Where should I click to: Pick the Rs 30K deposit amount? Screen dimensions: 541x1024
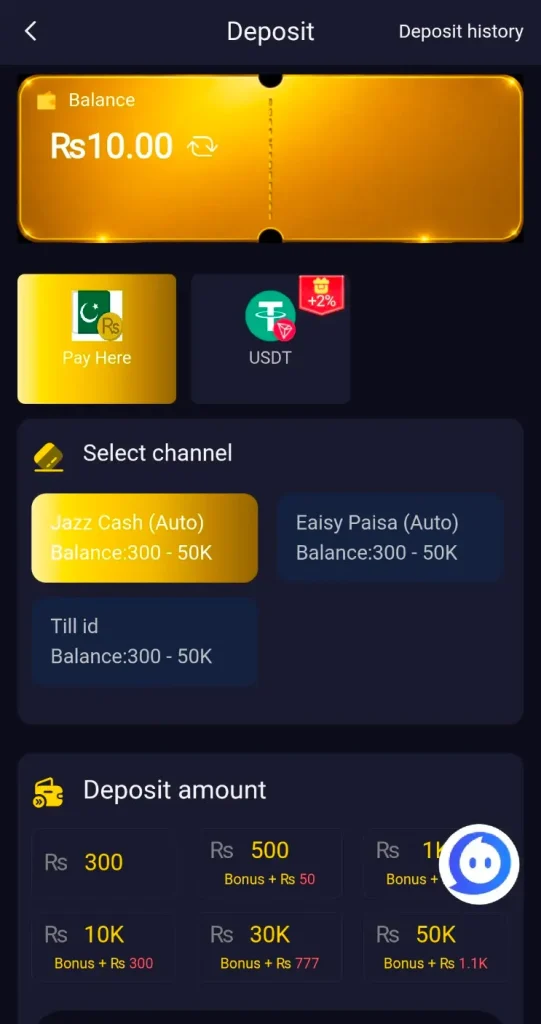pos(269,947)
